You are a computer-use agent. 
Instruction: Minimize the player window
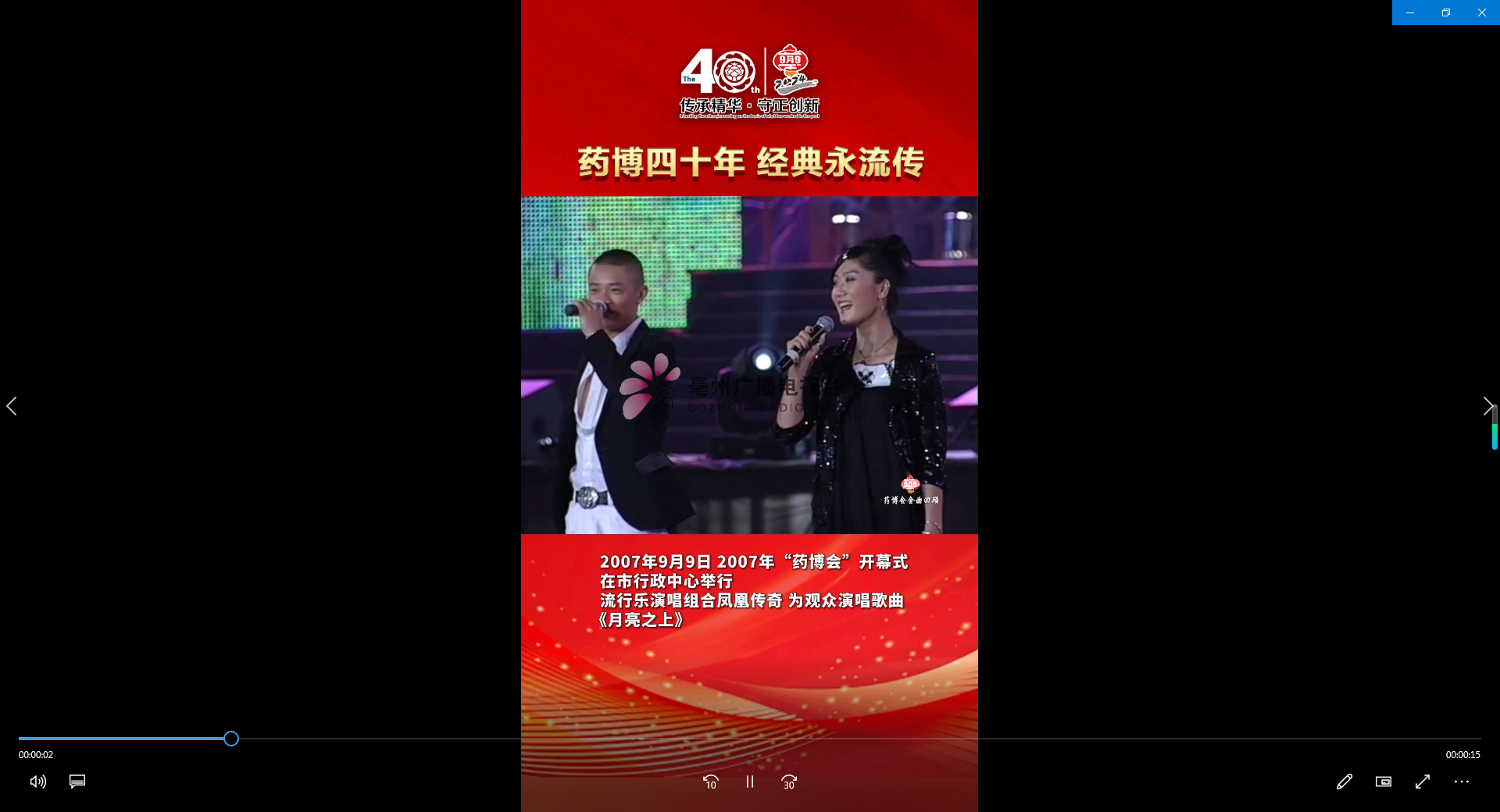tap(1409, 12)
